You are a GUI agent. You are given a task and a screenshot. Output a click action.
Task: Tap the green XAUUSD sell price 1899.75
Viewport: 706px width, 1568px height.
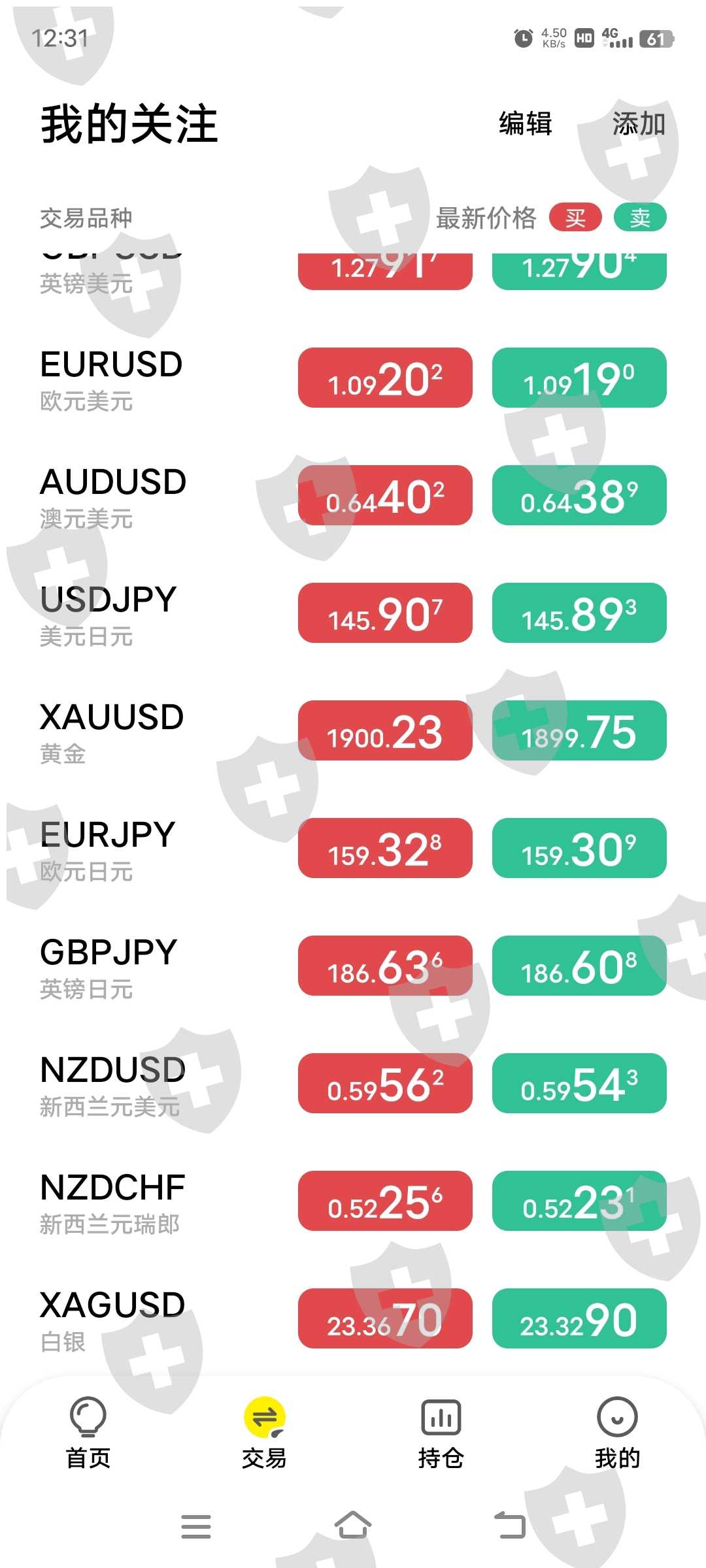(x=579, y=730)
